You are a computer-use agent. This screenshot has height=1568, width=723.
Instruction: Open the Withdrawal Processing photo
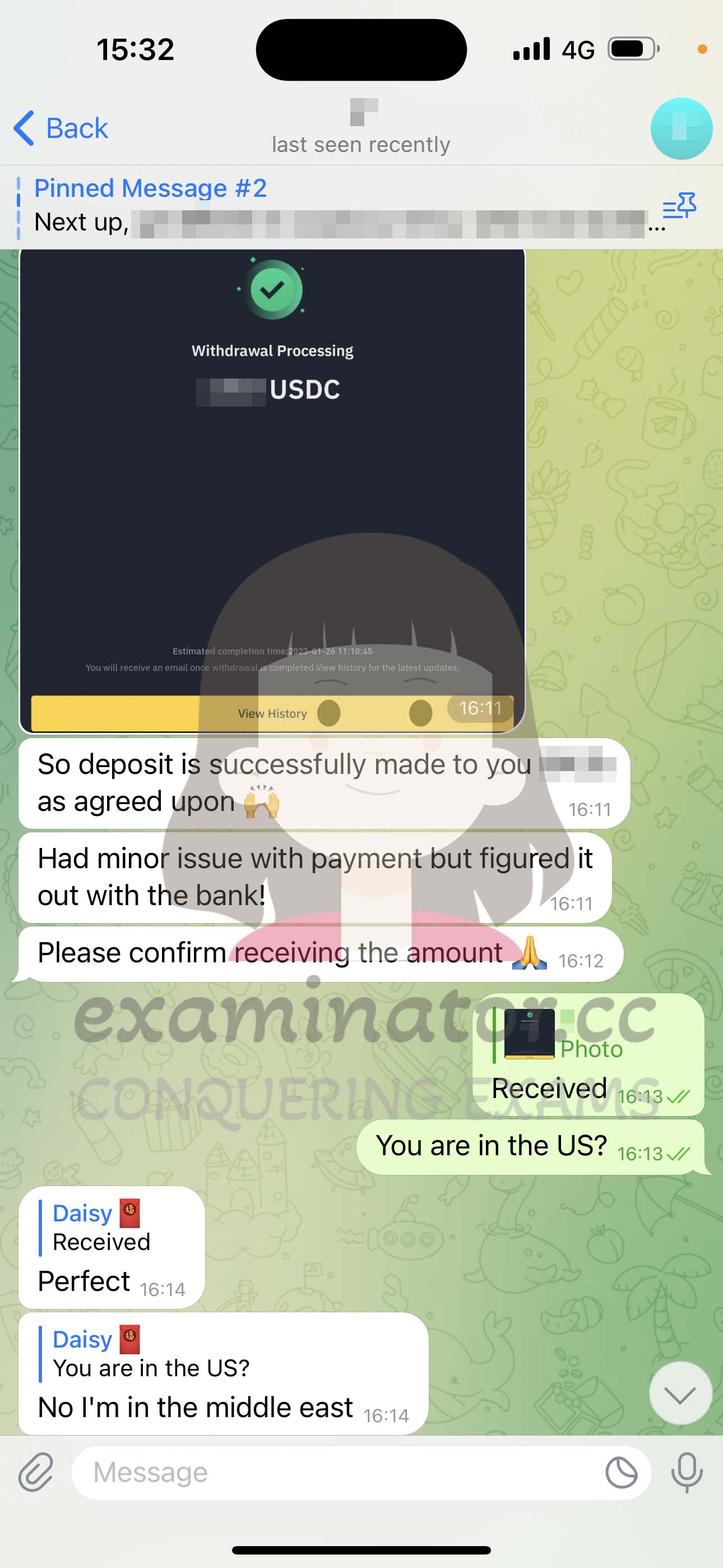pos(272,491)
